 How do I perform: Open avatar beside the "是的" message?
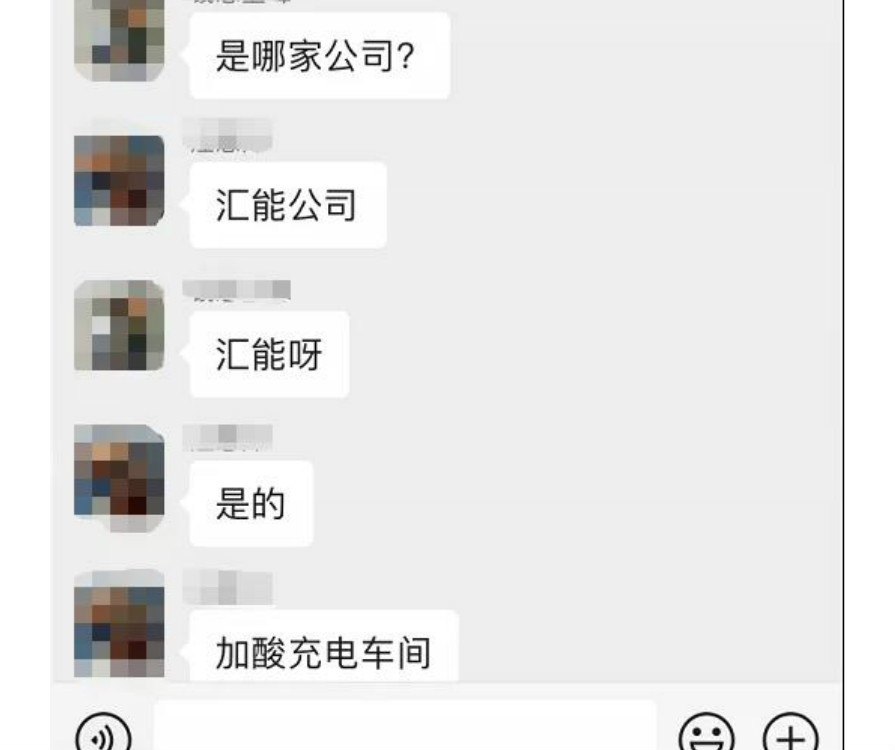coord(119,471)
